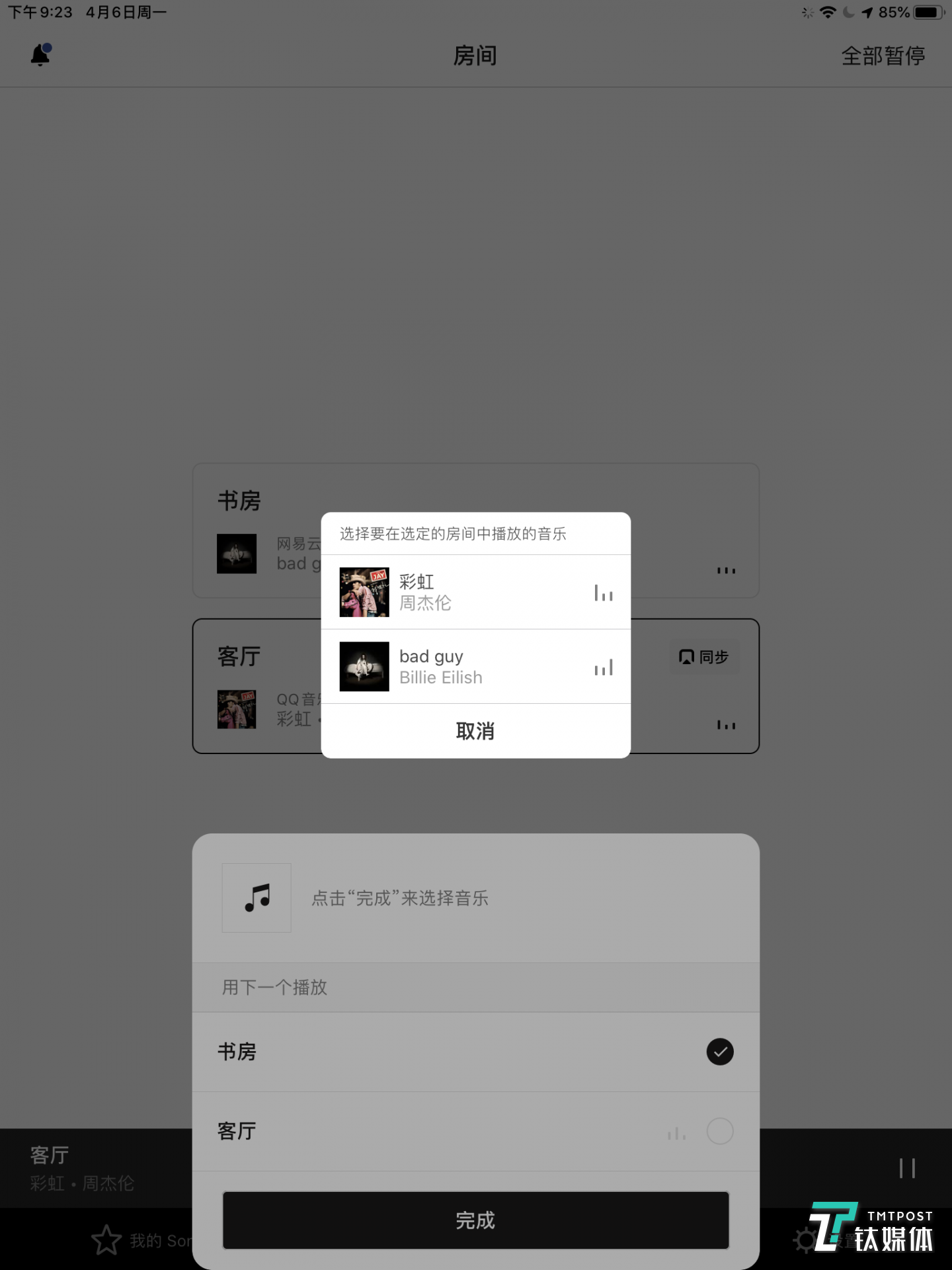Screen dimensions: 952x1270
Task: Click the 彩虹 album art thumbnail
Action: (364, 592)
